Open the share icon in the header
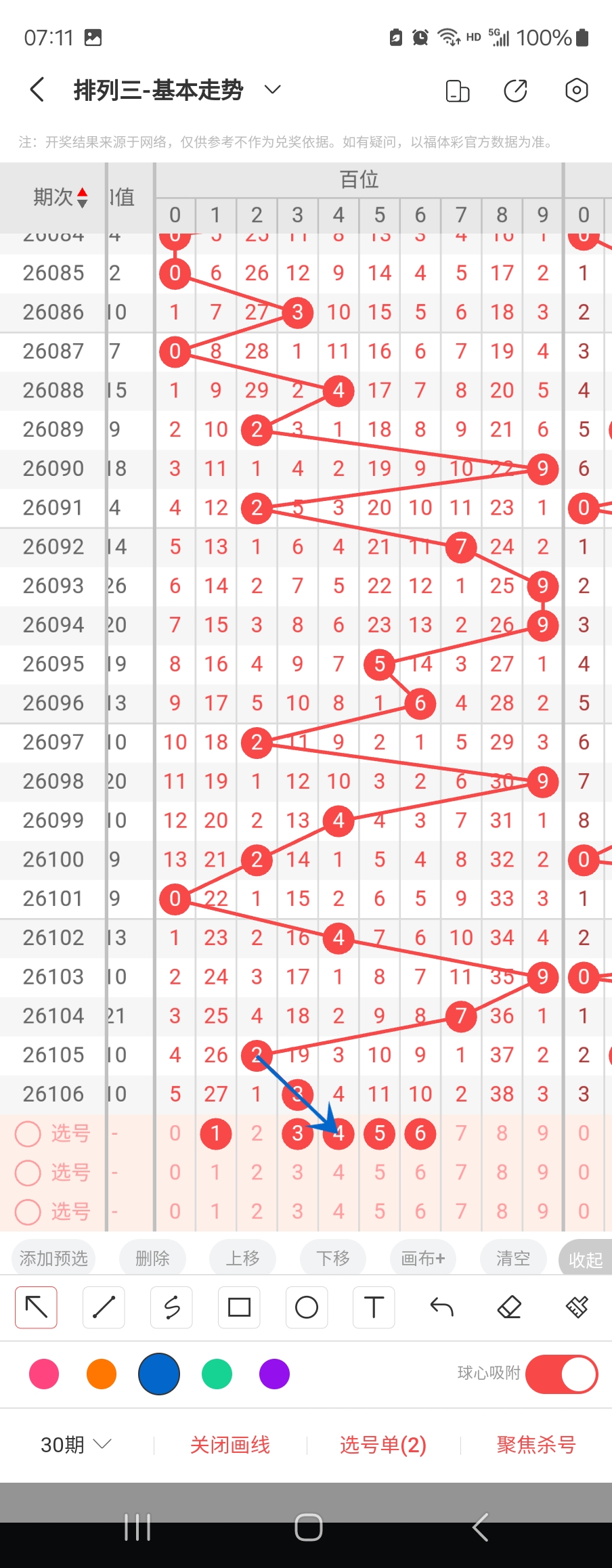 coord(515,90)
